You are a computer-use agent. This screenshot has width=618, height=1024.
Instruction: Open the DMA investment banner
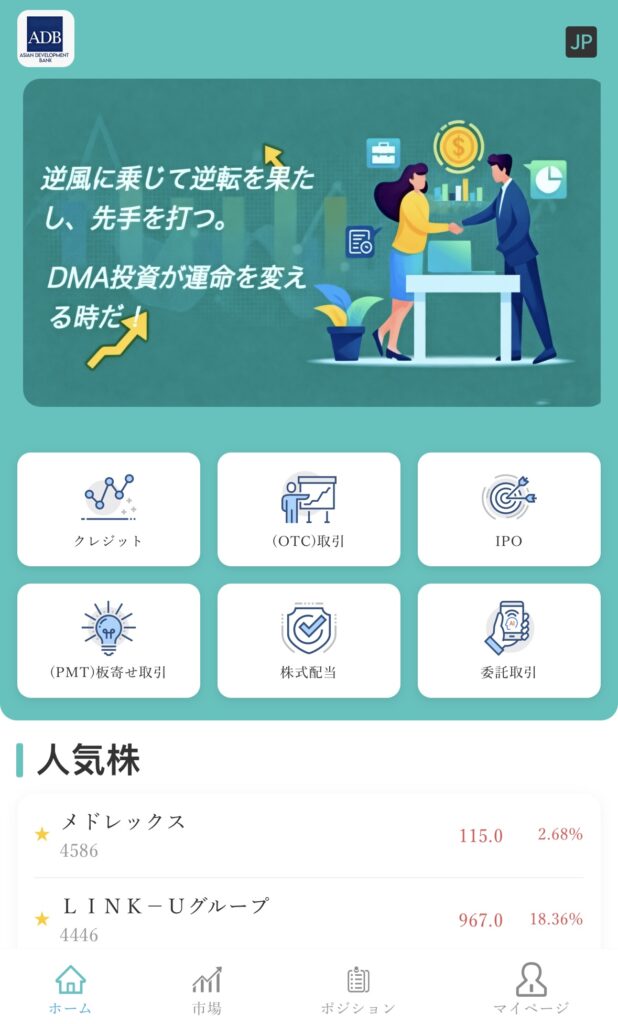tap(311, 243)
